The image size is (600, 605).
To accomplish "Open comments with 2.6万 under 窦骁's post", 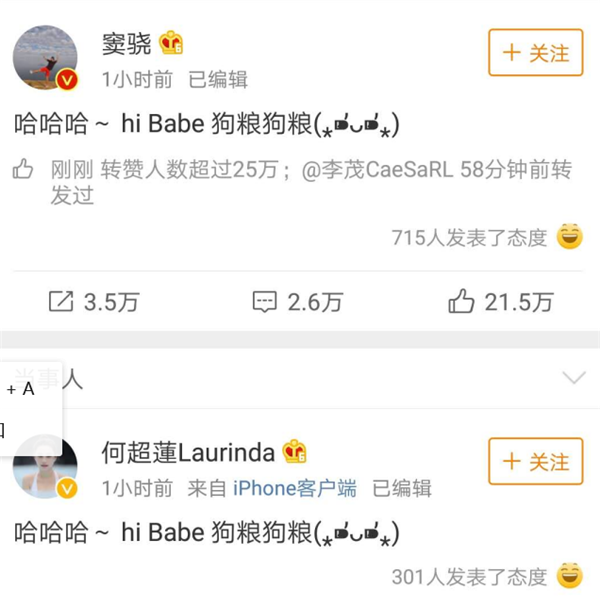I will pyautogui.click(x=297, y=301).
